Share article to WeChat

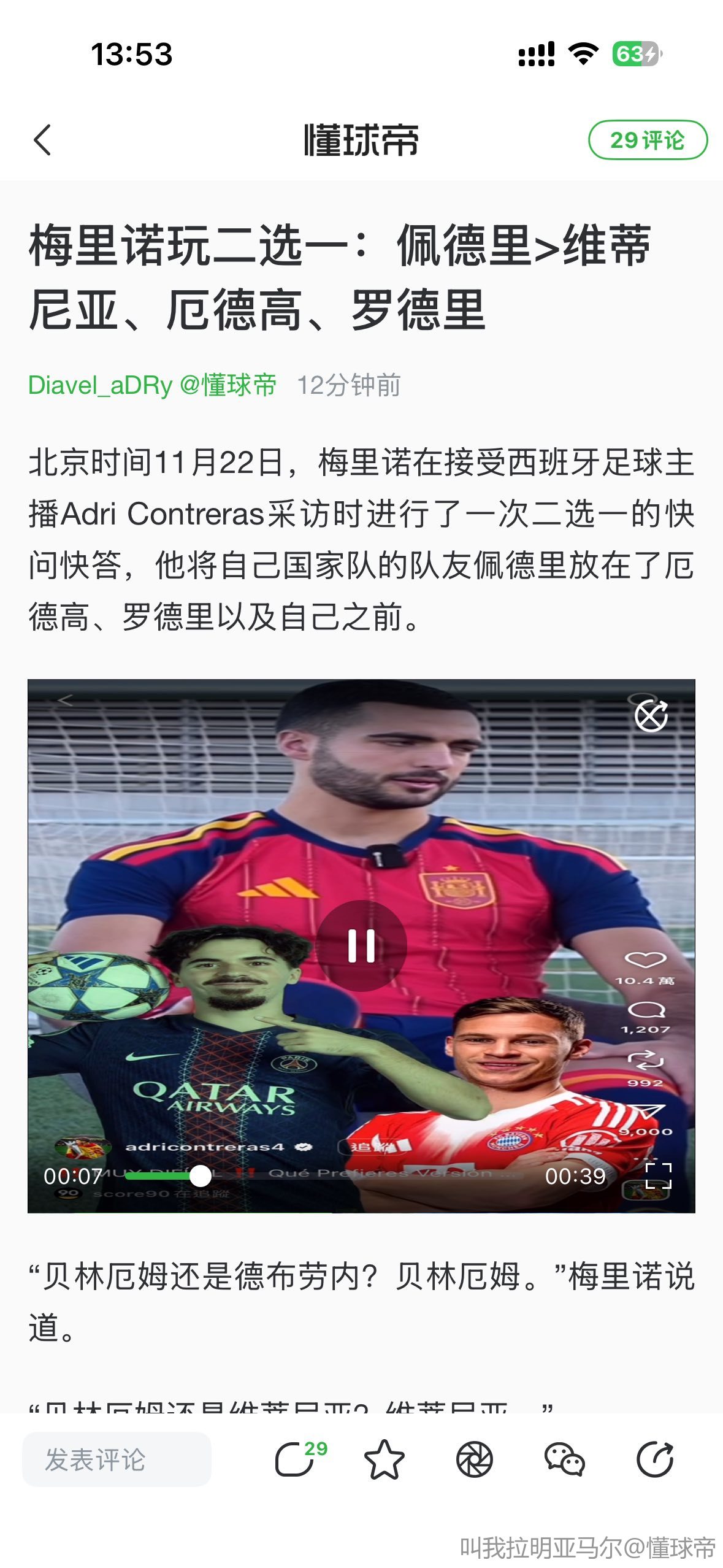point(564,1459)
